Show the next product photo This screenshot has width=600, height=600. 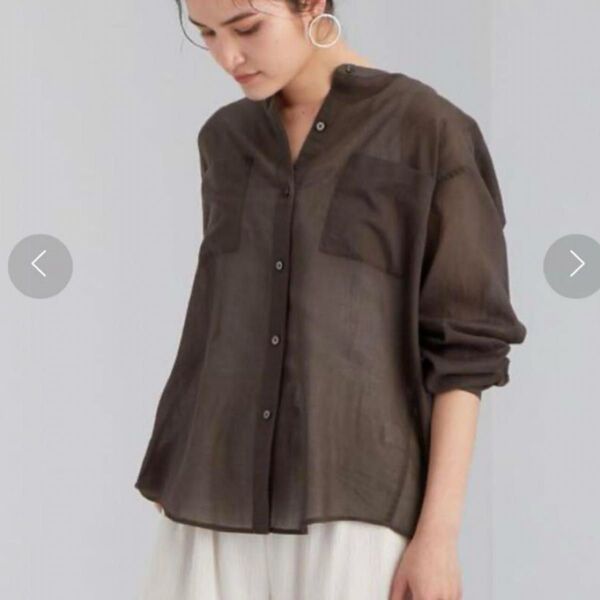point(574,266)
